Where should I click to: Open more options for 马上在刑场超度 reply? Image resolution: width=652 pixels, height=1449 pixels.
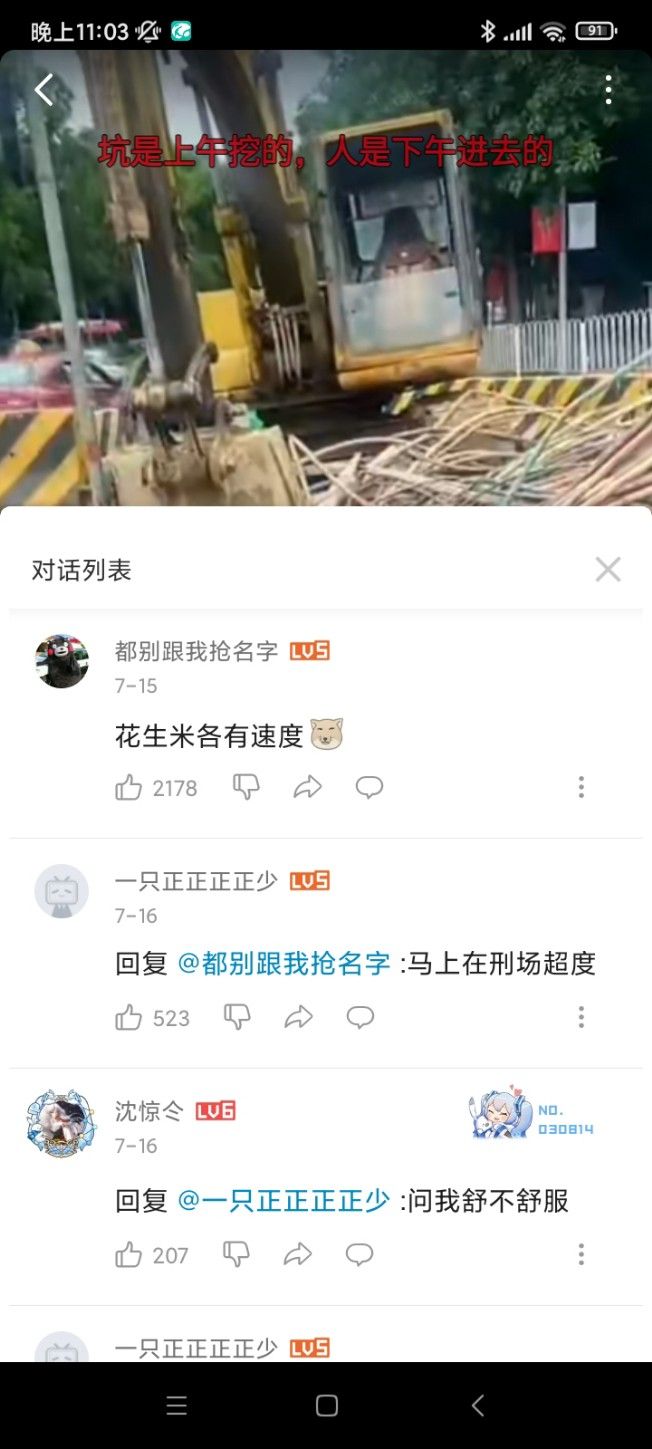(x=581, y=1018)
